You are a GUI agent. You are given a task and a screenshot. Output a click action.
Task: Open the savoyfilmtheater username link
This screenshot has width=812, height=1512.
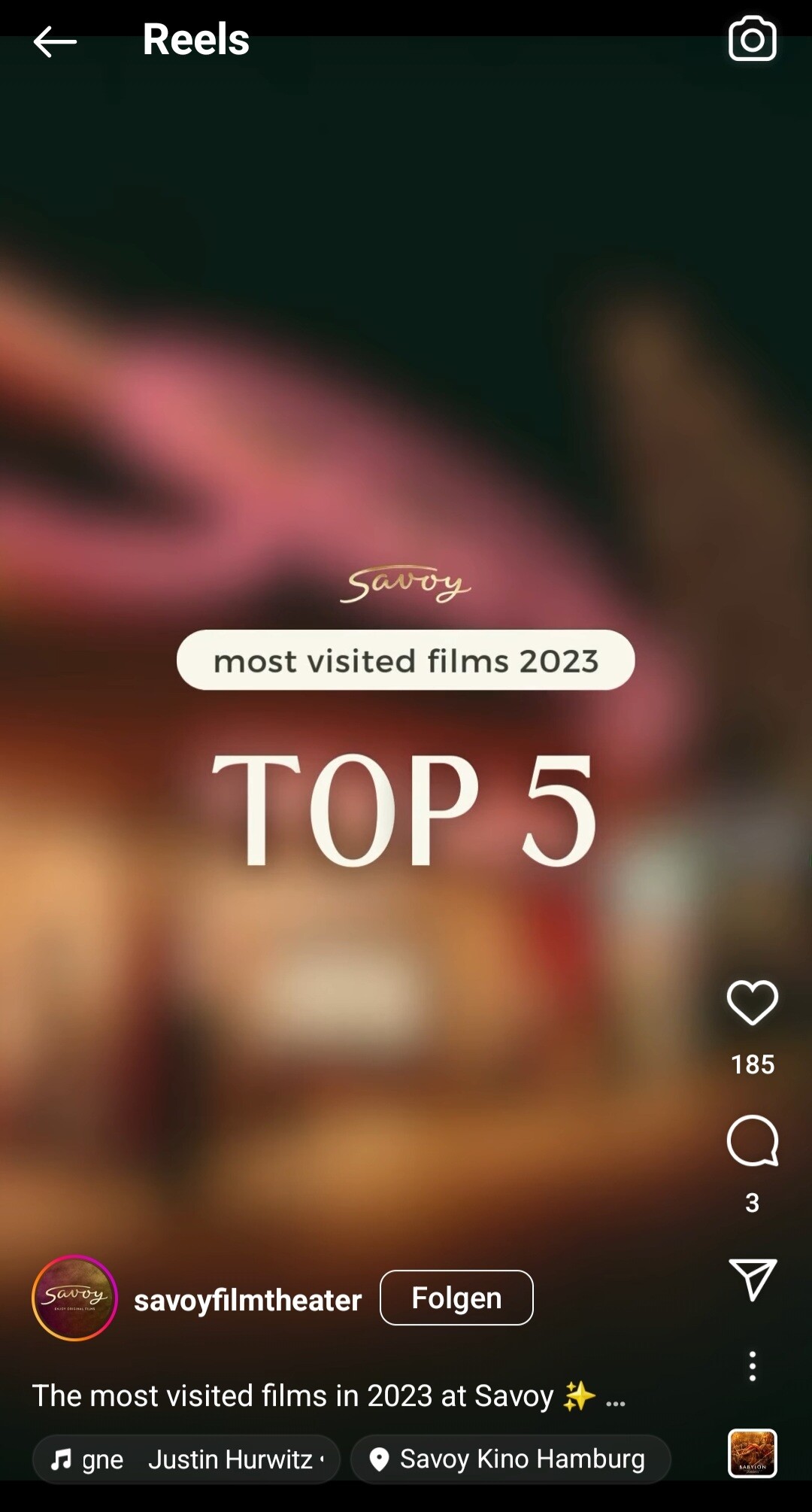coord(247,1300)
